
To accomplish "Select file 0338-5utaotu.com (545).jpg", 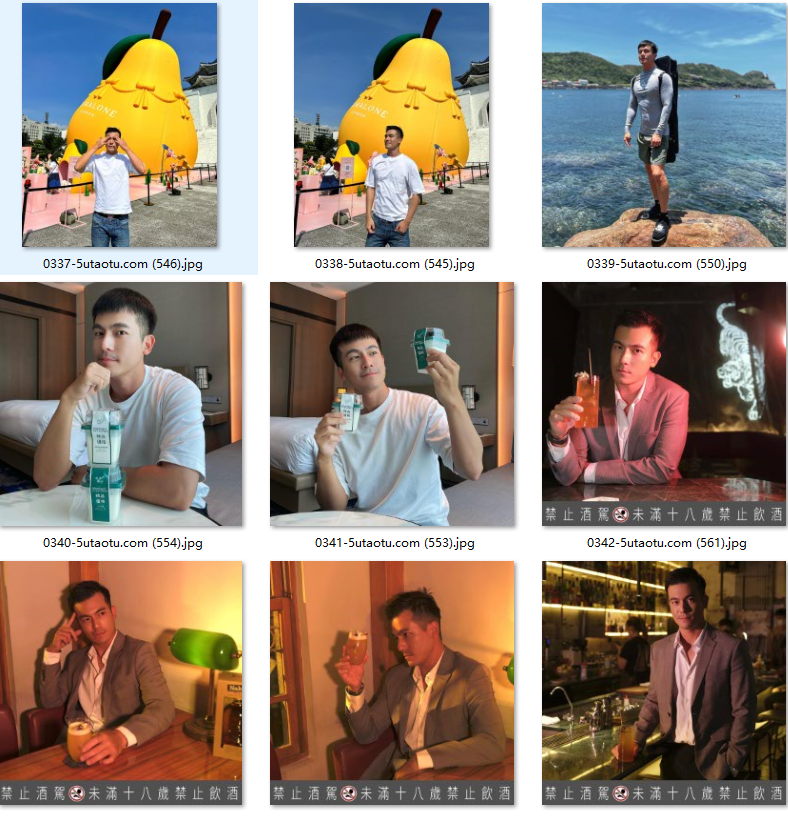I will point(391,125).
